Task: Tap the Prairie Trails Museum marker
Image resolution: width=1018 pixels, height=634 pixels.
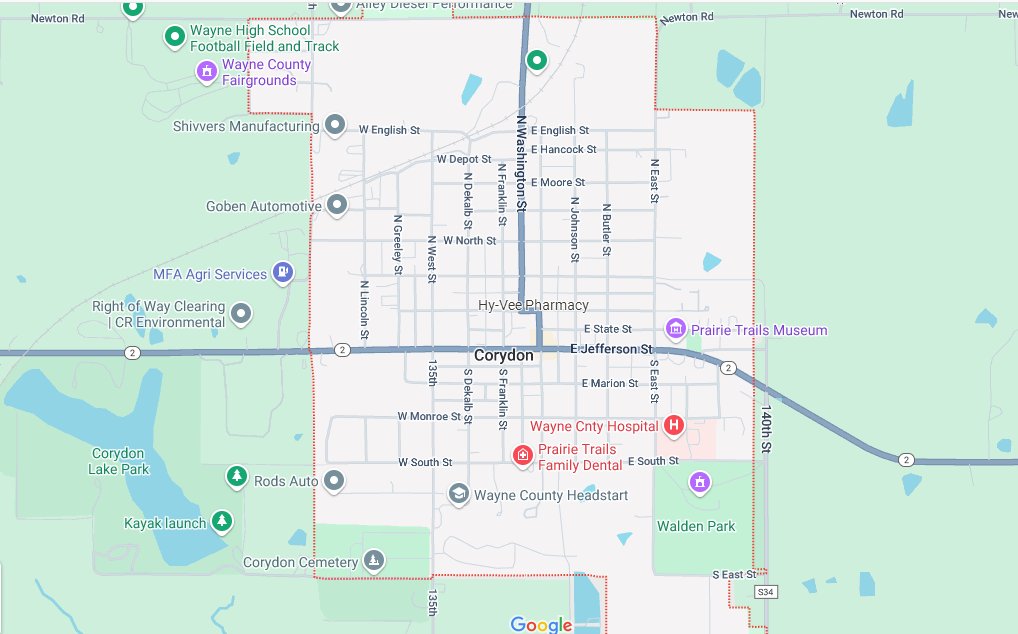Action: click(x=675, y=328)
